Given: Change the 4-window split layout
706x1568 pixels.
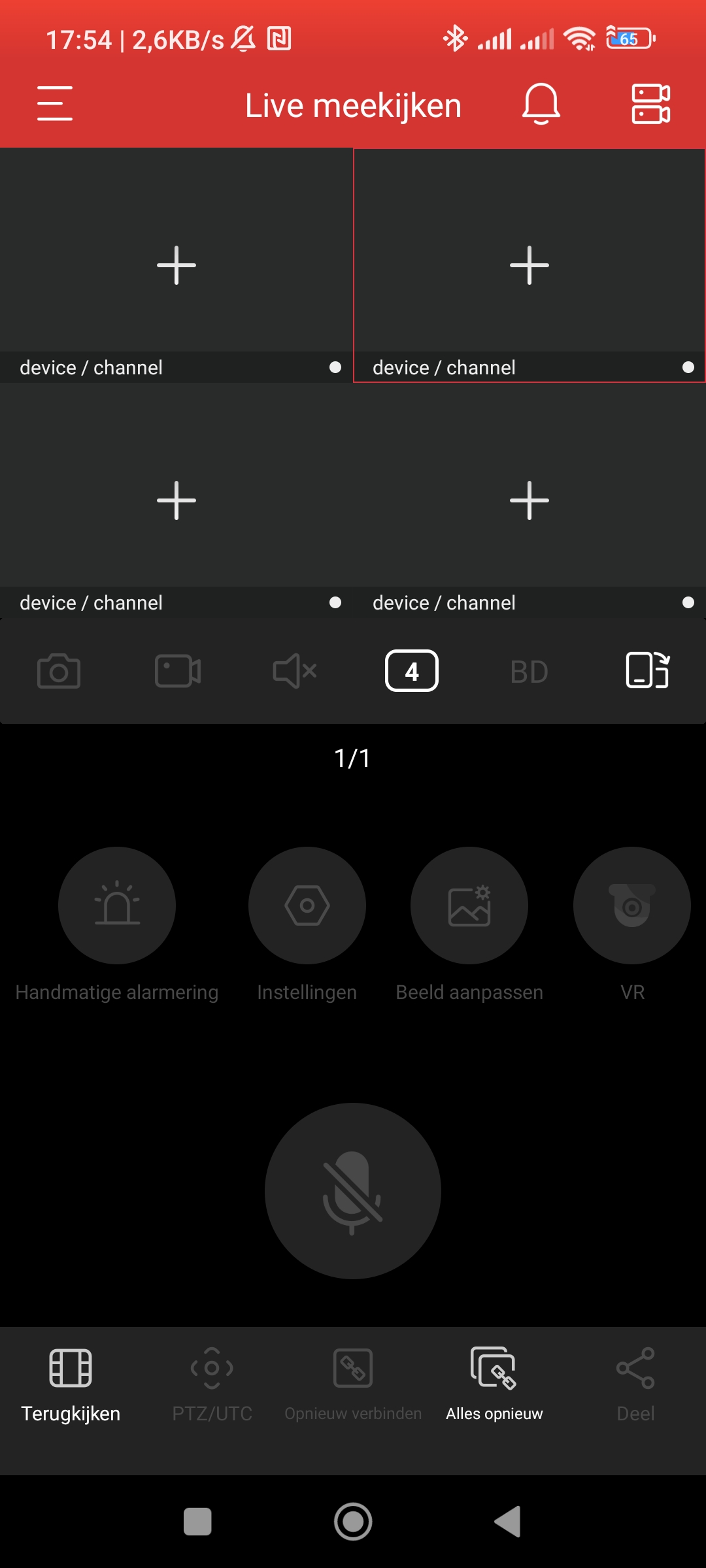Looking at the screenshot, I should 412,671.
